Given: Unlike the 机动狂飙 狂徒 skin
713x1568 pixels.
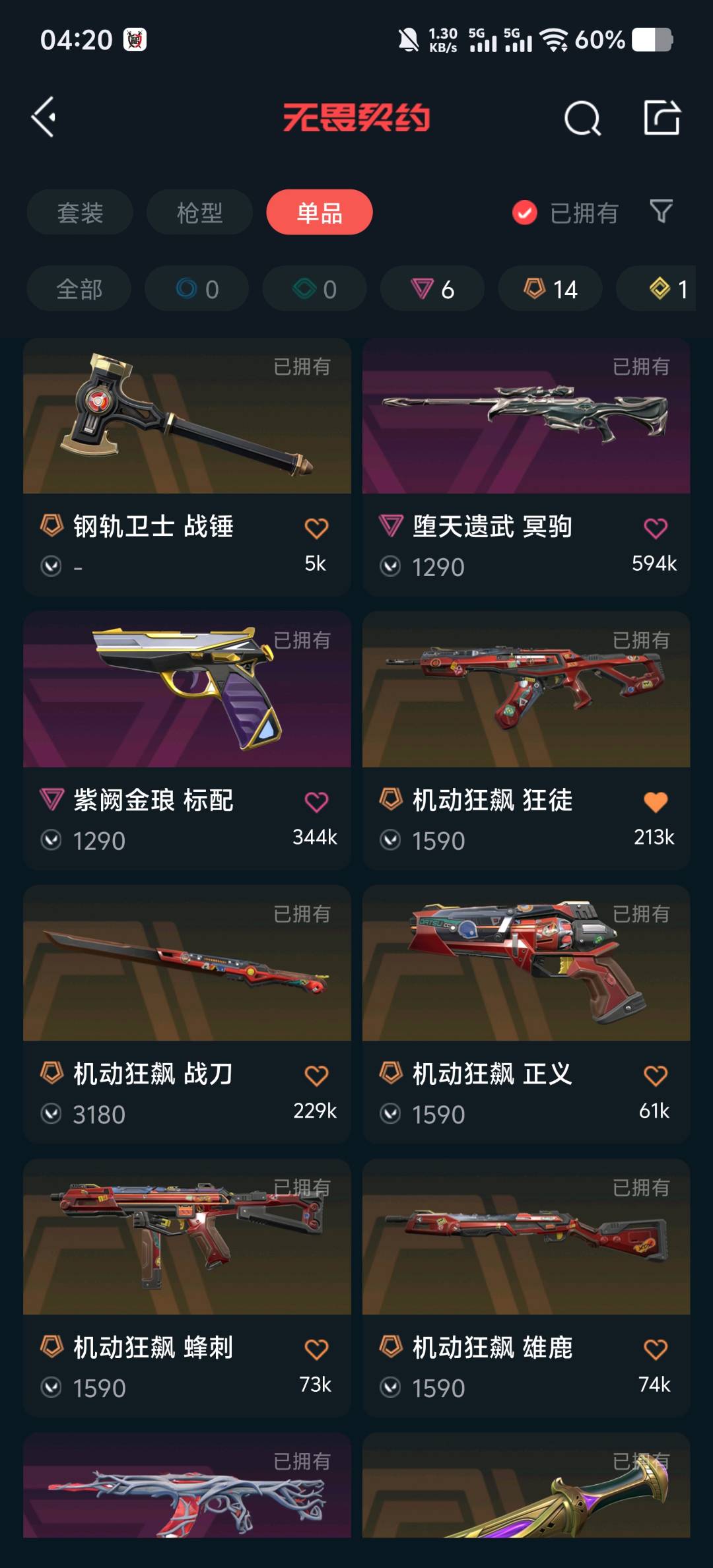Looking at the screenshot, I should tap(656, 802).
